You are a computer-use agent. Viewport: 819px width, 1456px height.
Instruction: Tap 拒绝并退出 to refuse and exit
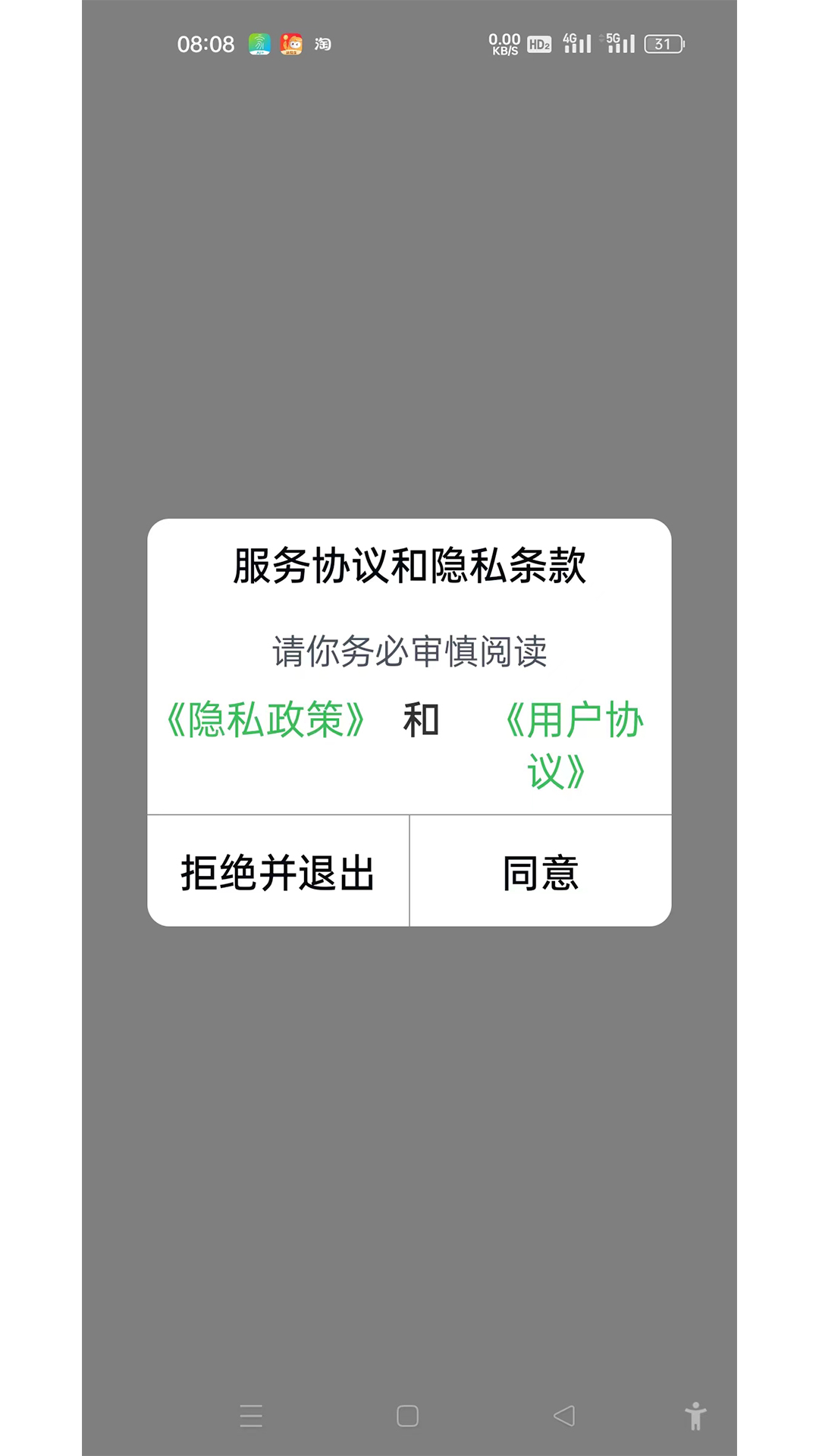278,872
